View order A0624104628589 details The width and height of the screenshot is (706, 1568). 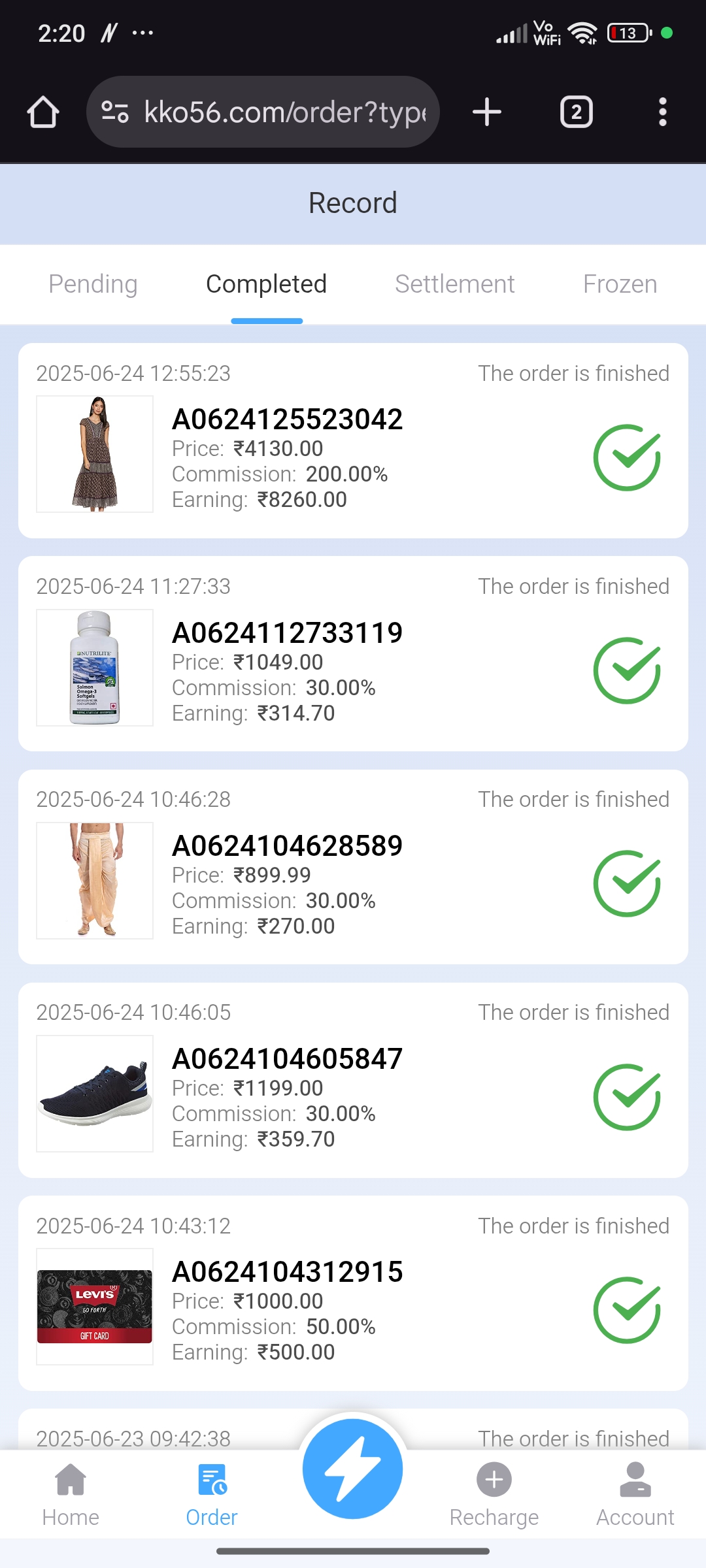pos(353,867)
